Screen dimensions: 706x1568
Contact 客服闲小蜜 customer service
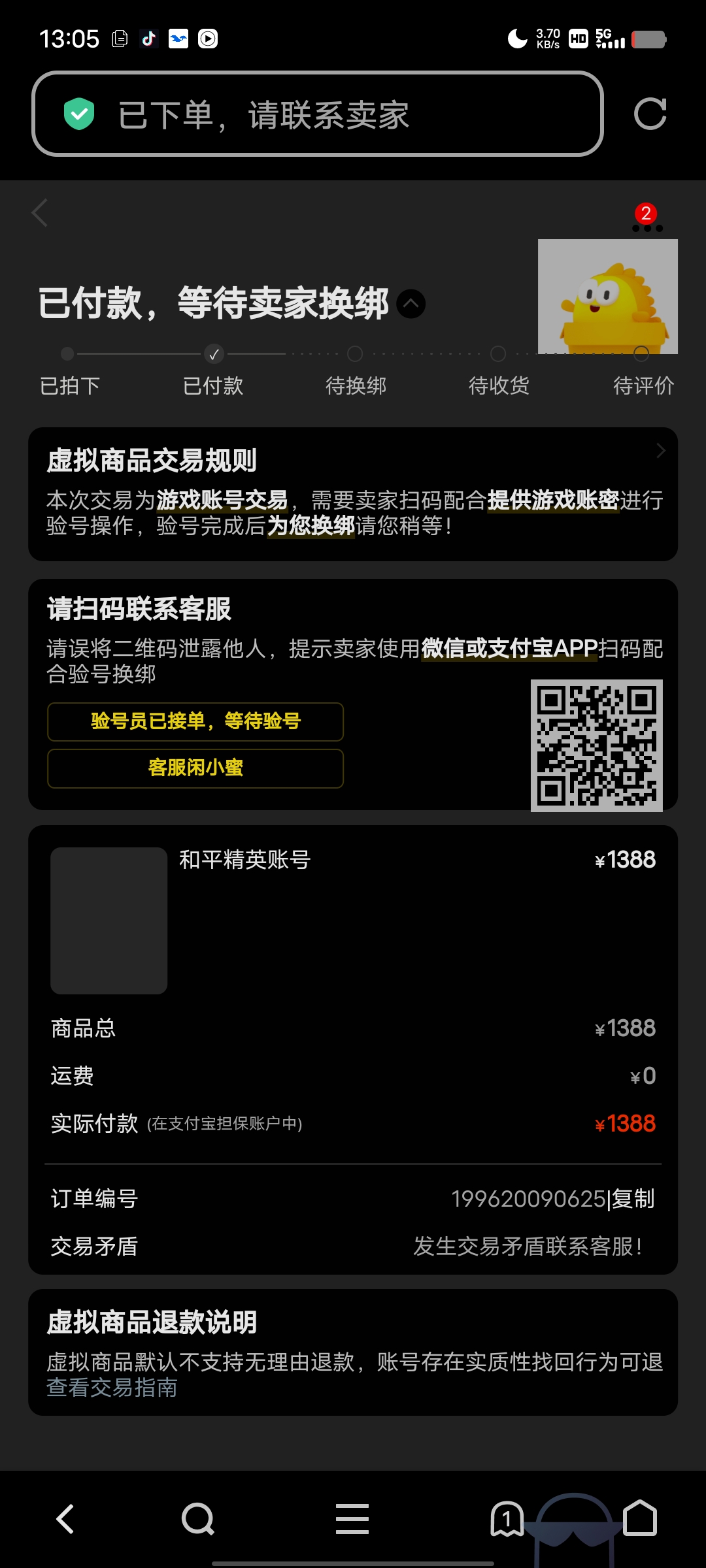(x=195, y=768)
